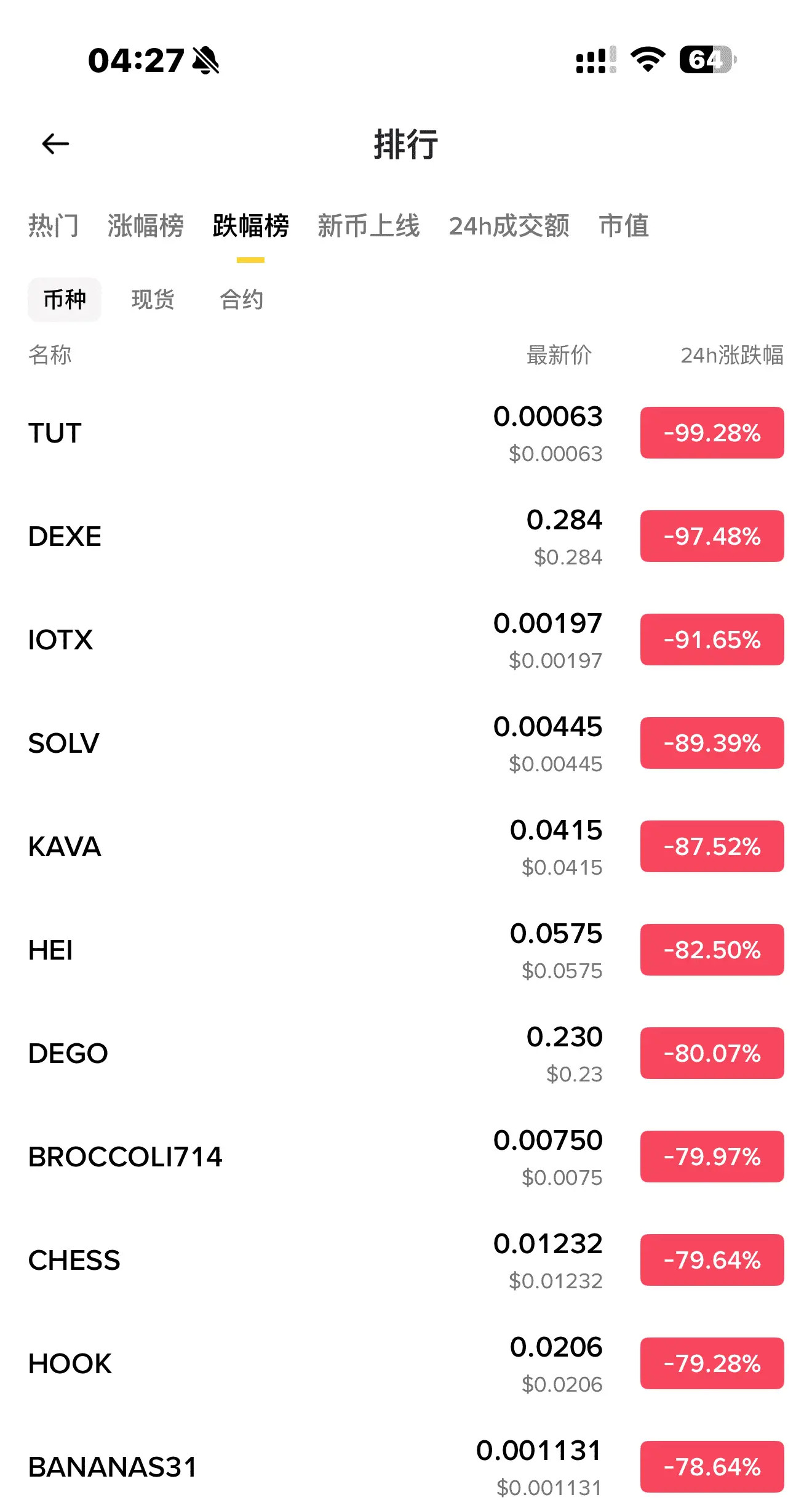Open the TUT coin row

point(55,433)
